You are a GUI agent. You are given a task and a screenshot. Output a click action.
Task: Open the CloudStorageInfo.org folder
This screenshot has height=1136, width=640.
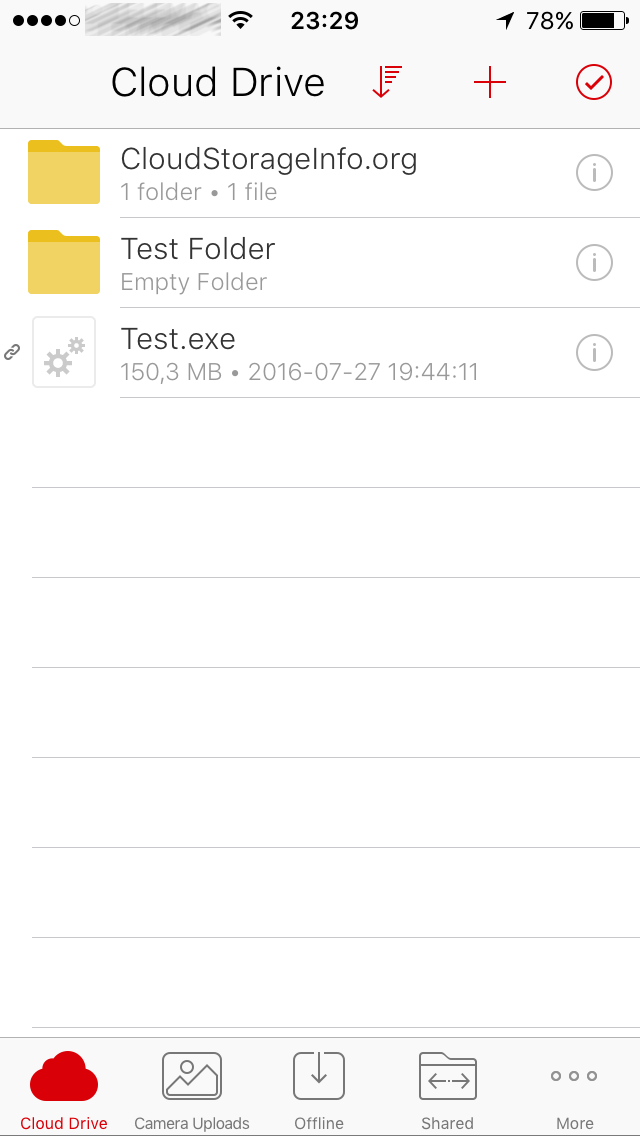point(320,173)
